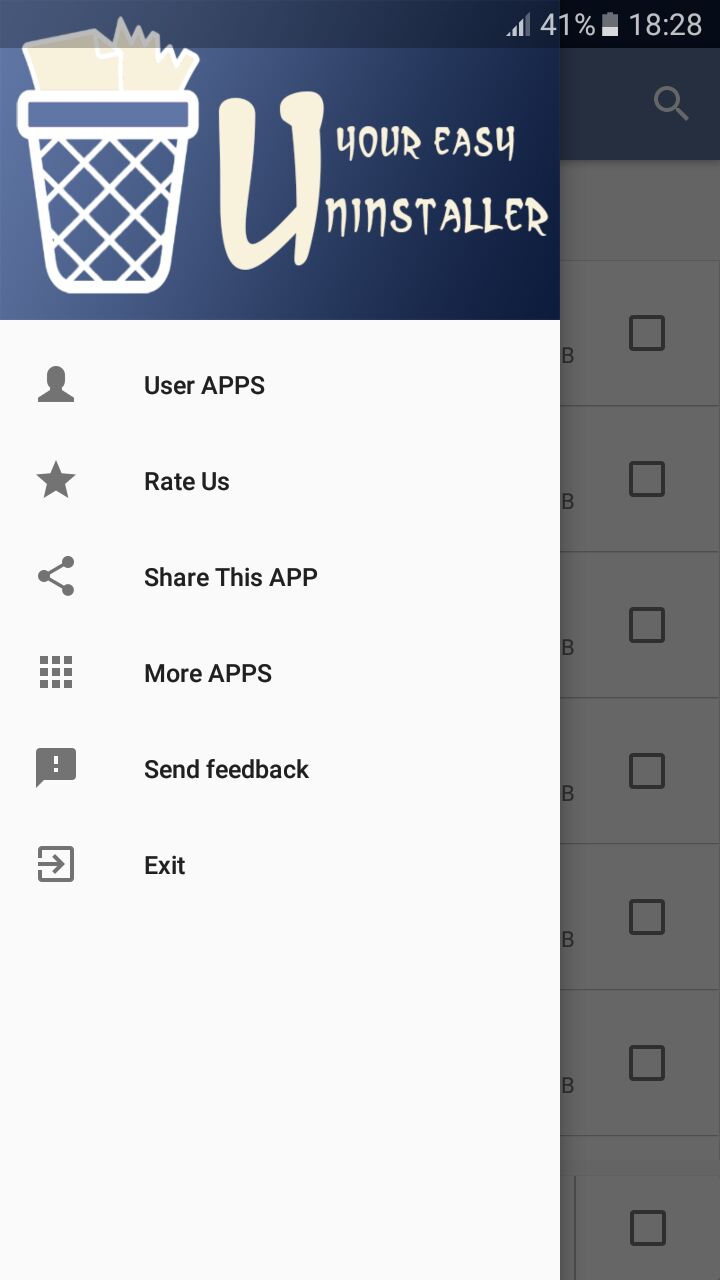Open Send feedback
This screenshot has height=1280, width=720.
pos(226,769)
